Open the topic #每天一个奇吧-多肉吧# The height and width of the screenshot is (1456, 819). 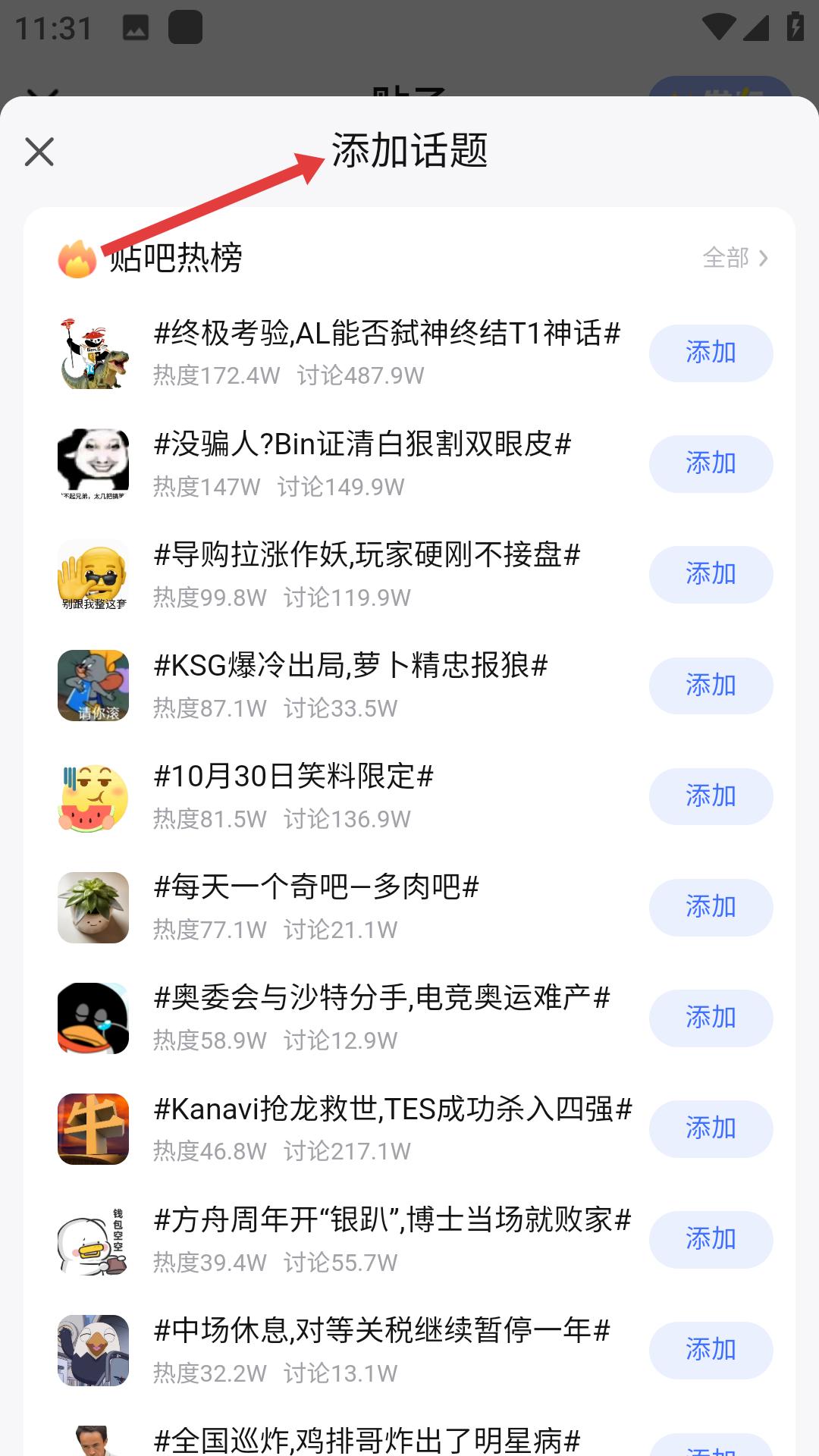315,886
